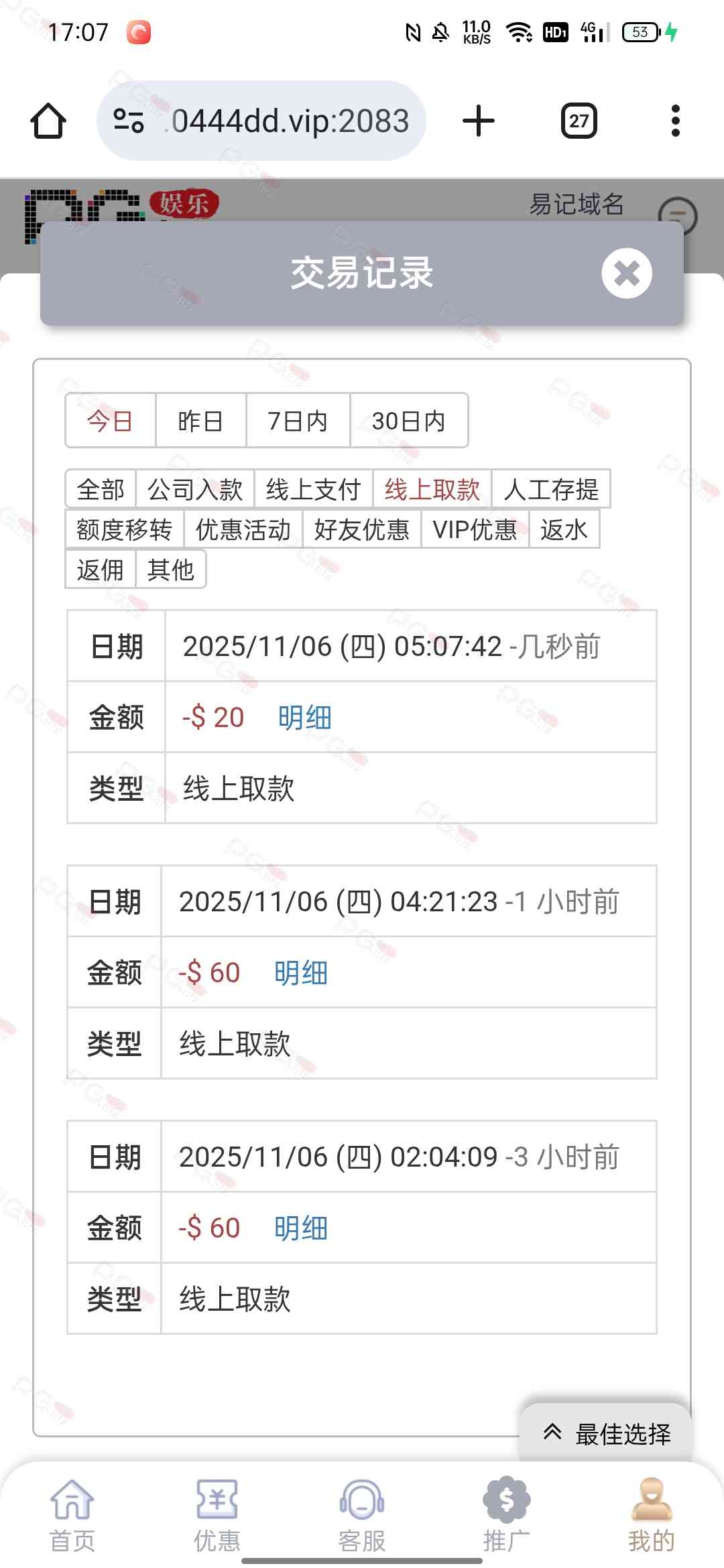The width and height of the screenshot is (724, 1568).
Task: Expand the 最佳选择 panel
Action: (606, 1434)
